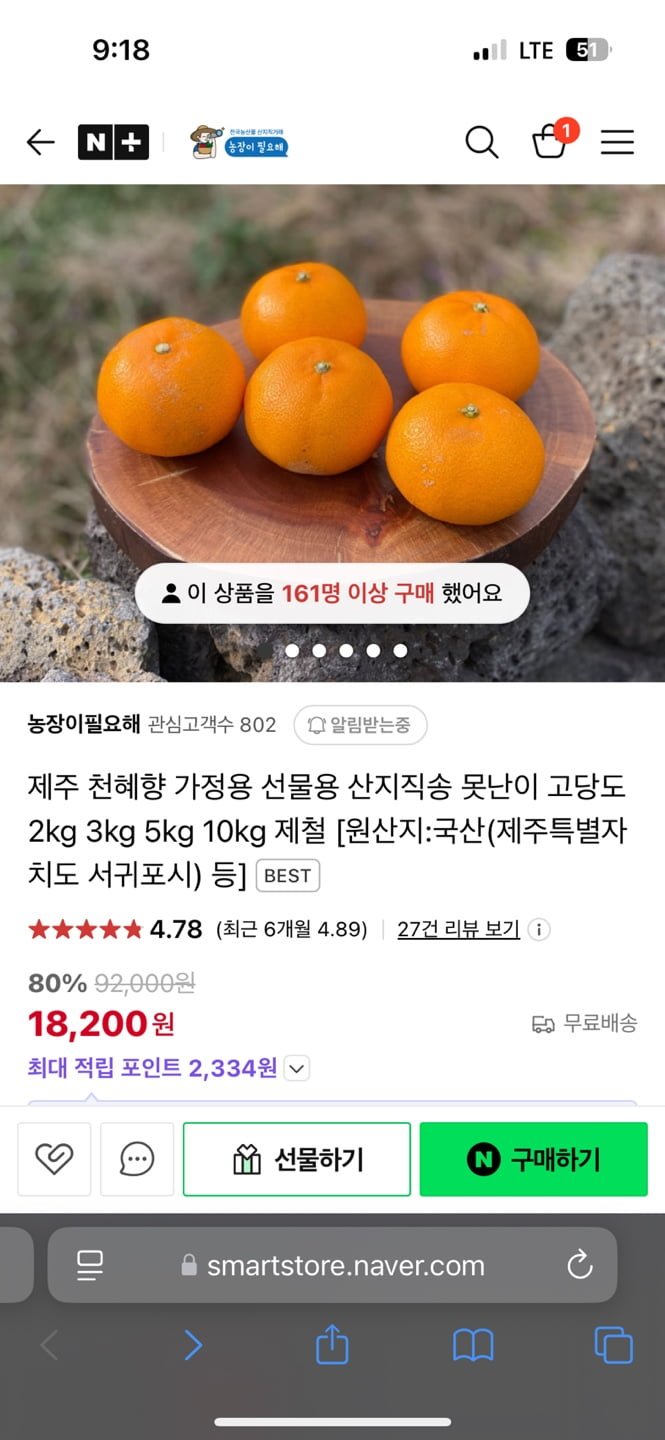The height and width of the screenshot is (1440, 665).
Task: Open Safari bookmarks
Action: click(x=473, y=1345)
